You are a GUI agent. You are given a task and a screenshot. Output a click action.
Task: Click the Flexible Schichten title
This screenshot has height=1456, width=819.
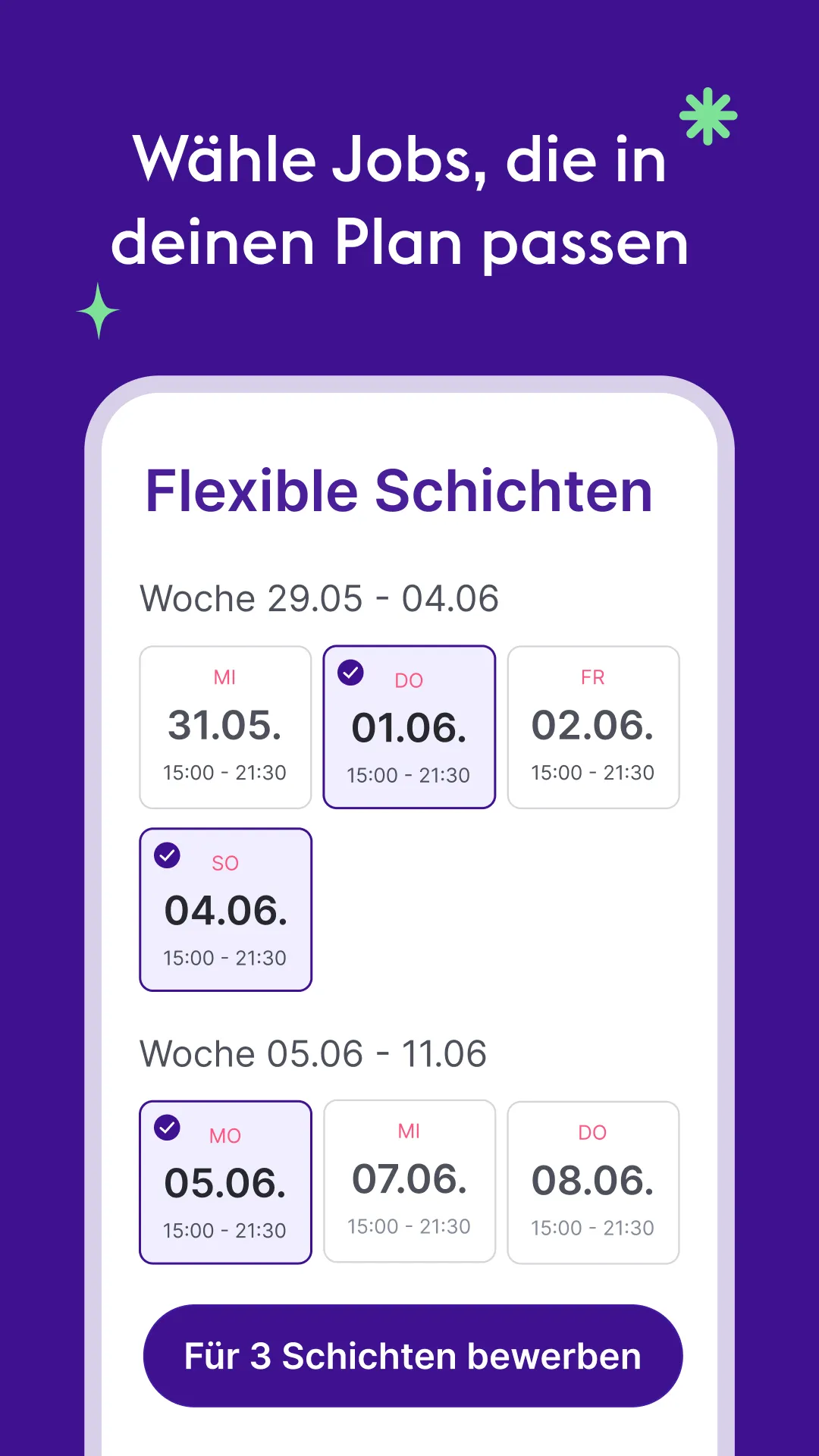tap(399, 490)
